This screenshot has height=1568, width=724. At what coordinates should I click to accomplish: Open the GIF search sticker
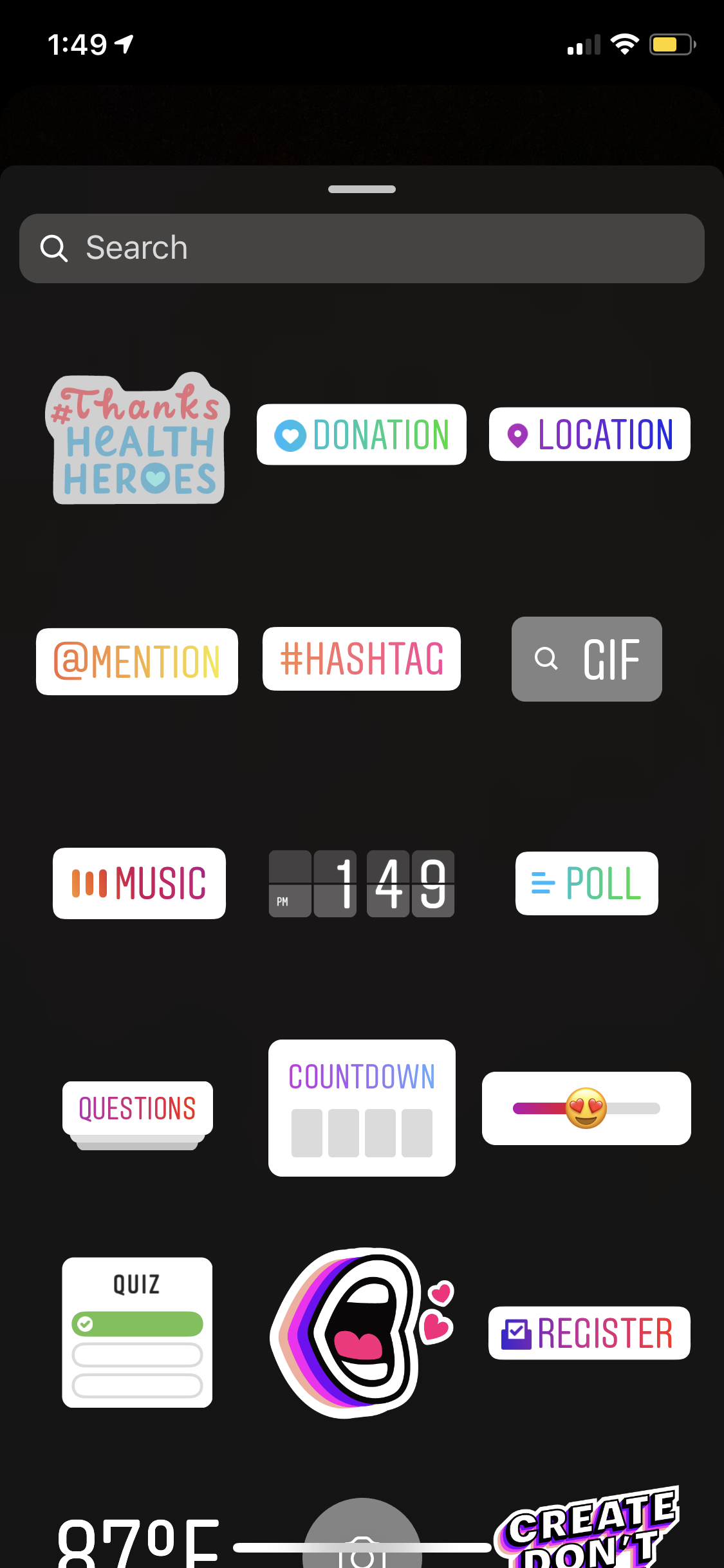click(x=587, y=659)
